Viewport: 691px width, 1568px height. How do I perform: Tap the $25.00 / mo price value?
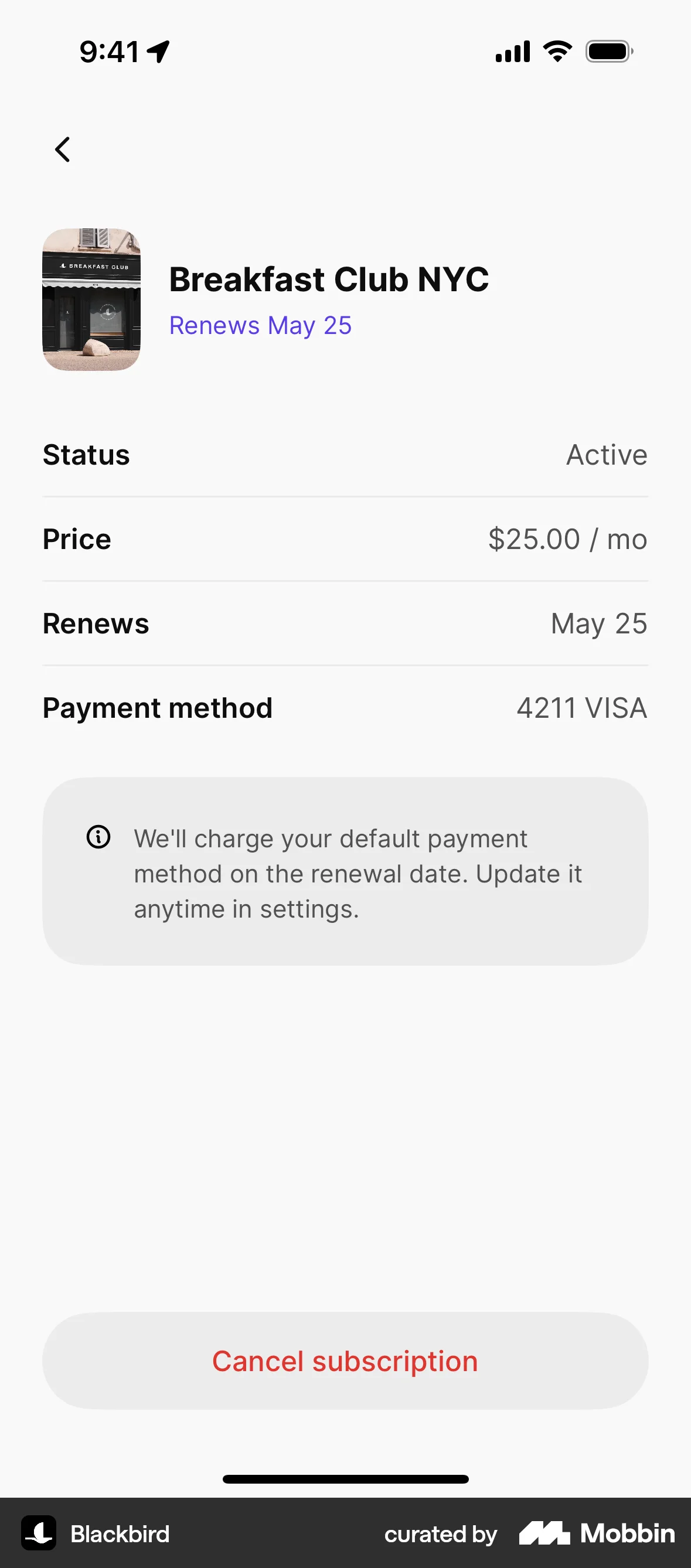pos(568,538)
